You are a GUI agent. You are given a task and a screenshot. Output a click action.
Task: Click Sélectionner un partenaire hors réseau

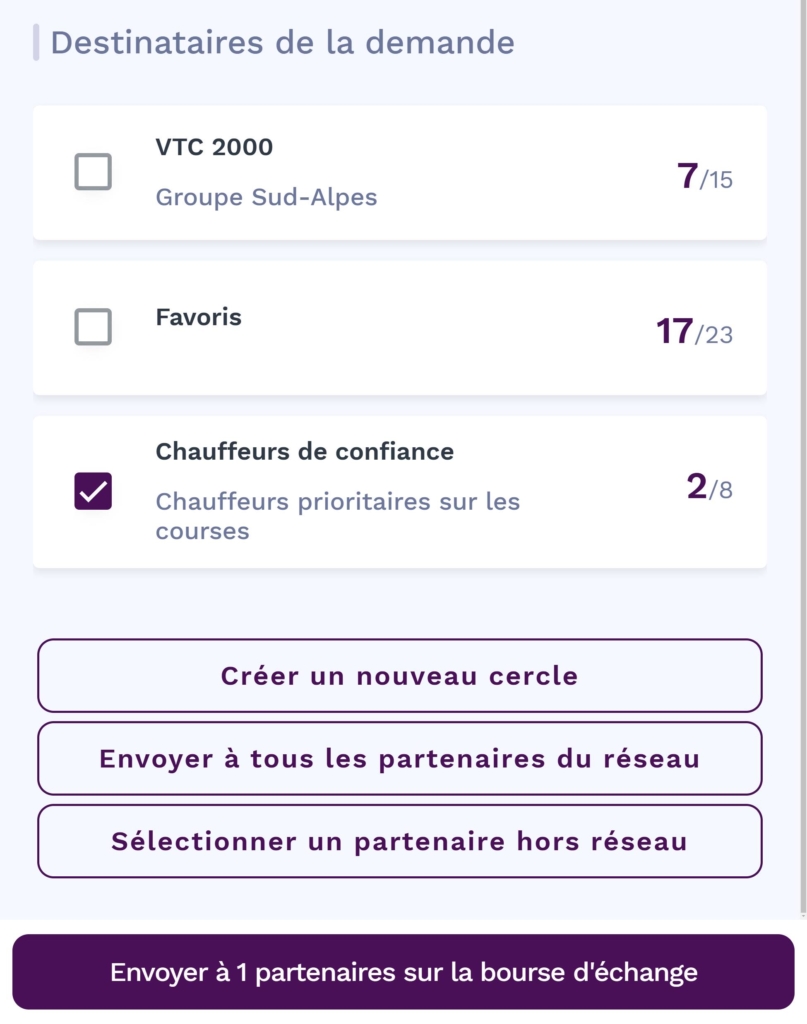399,840
